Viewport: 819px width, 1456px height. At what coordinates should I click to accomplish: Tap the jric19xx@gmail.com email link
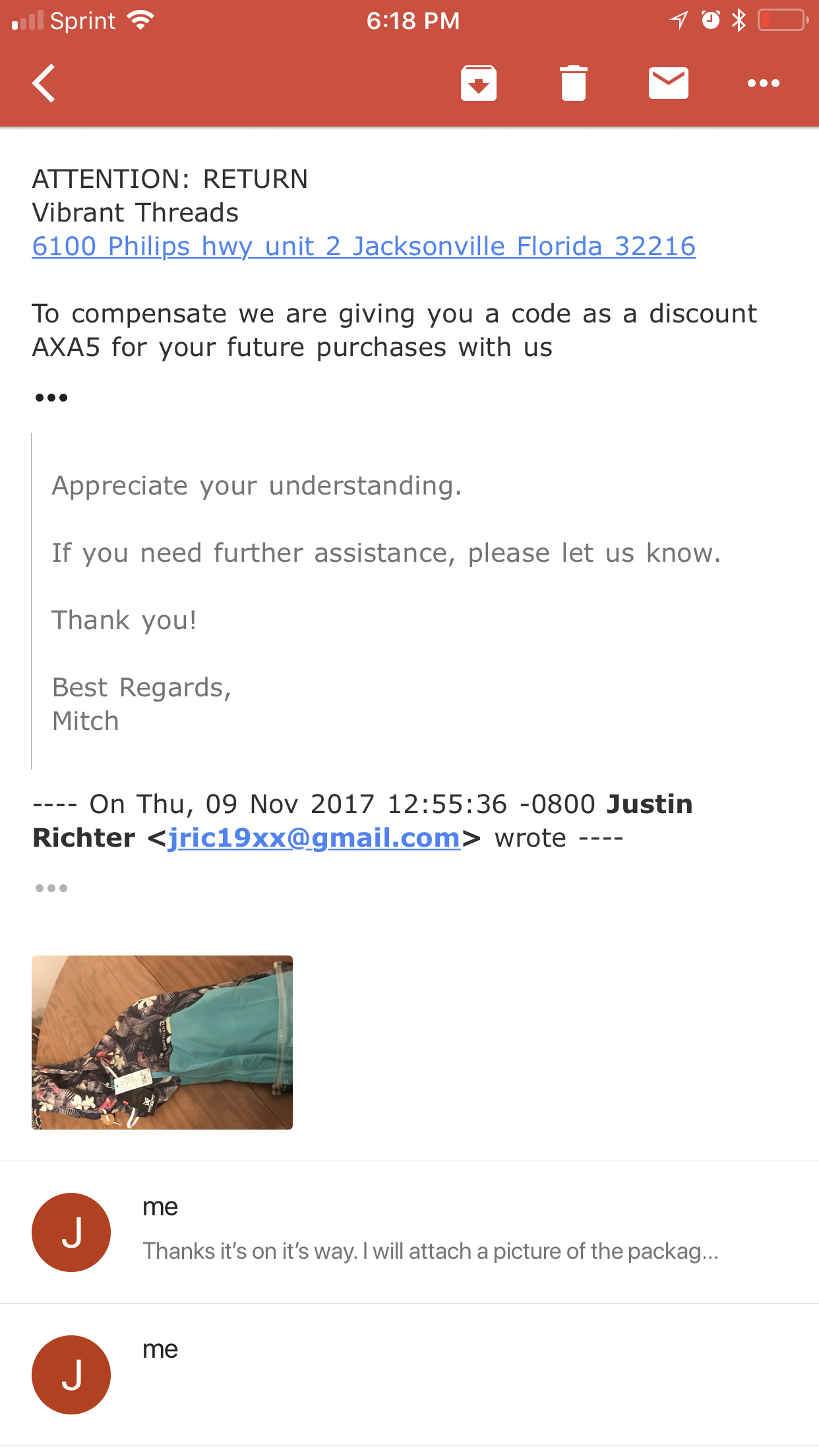click(314, 838)
